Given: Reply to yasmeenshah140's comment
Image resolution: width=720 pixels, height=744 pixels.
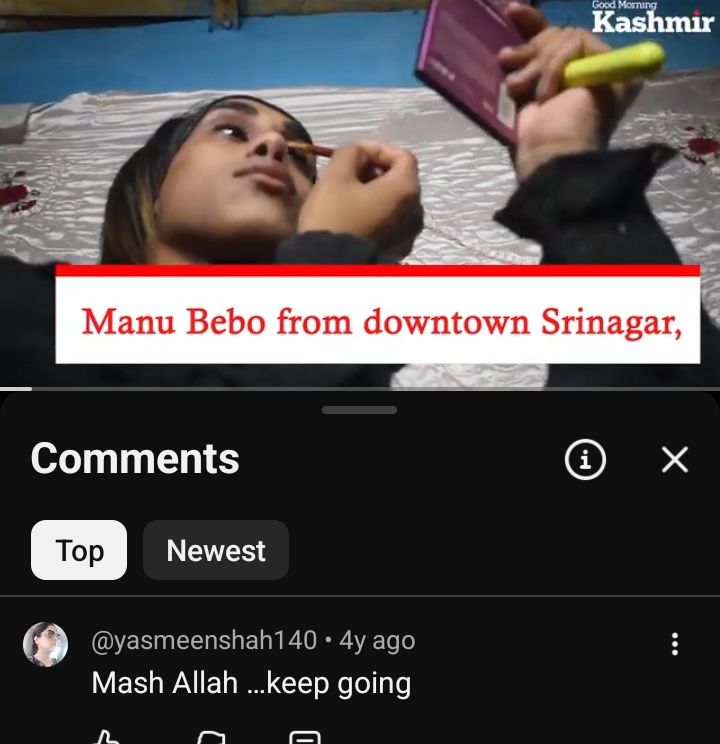Looking at the screenshot, I should coord(304,738).
